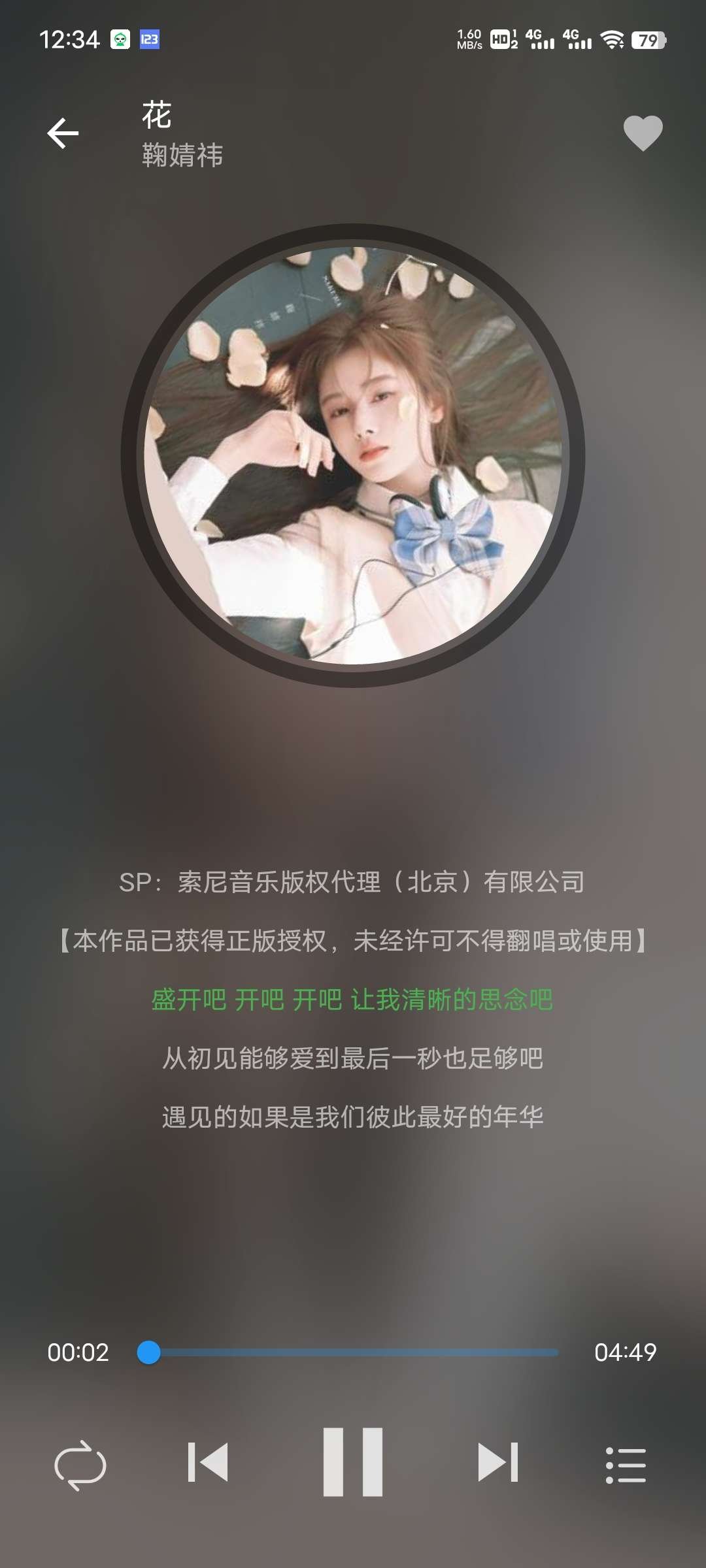
Task: Skip to the next track
Action: 498,1462
